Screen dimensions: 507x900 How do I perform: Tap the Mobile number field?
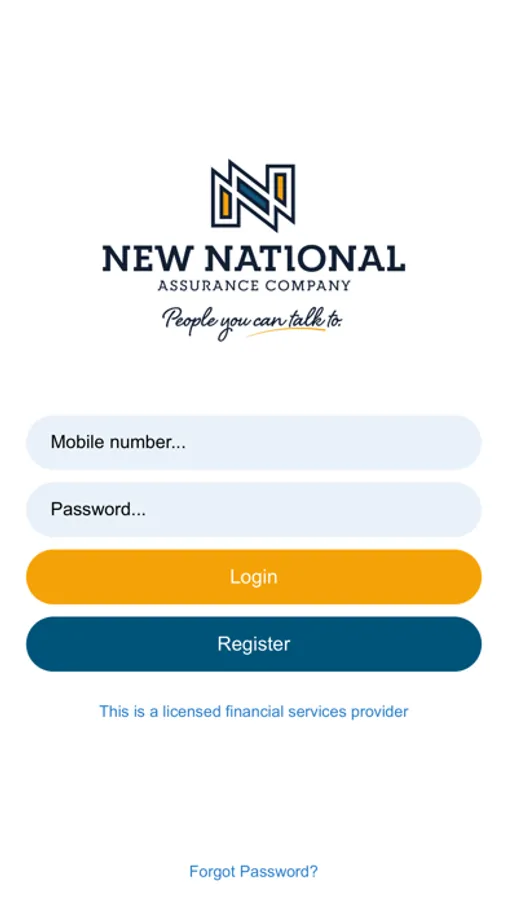253,443
